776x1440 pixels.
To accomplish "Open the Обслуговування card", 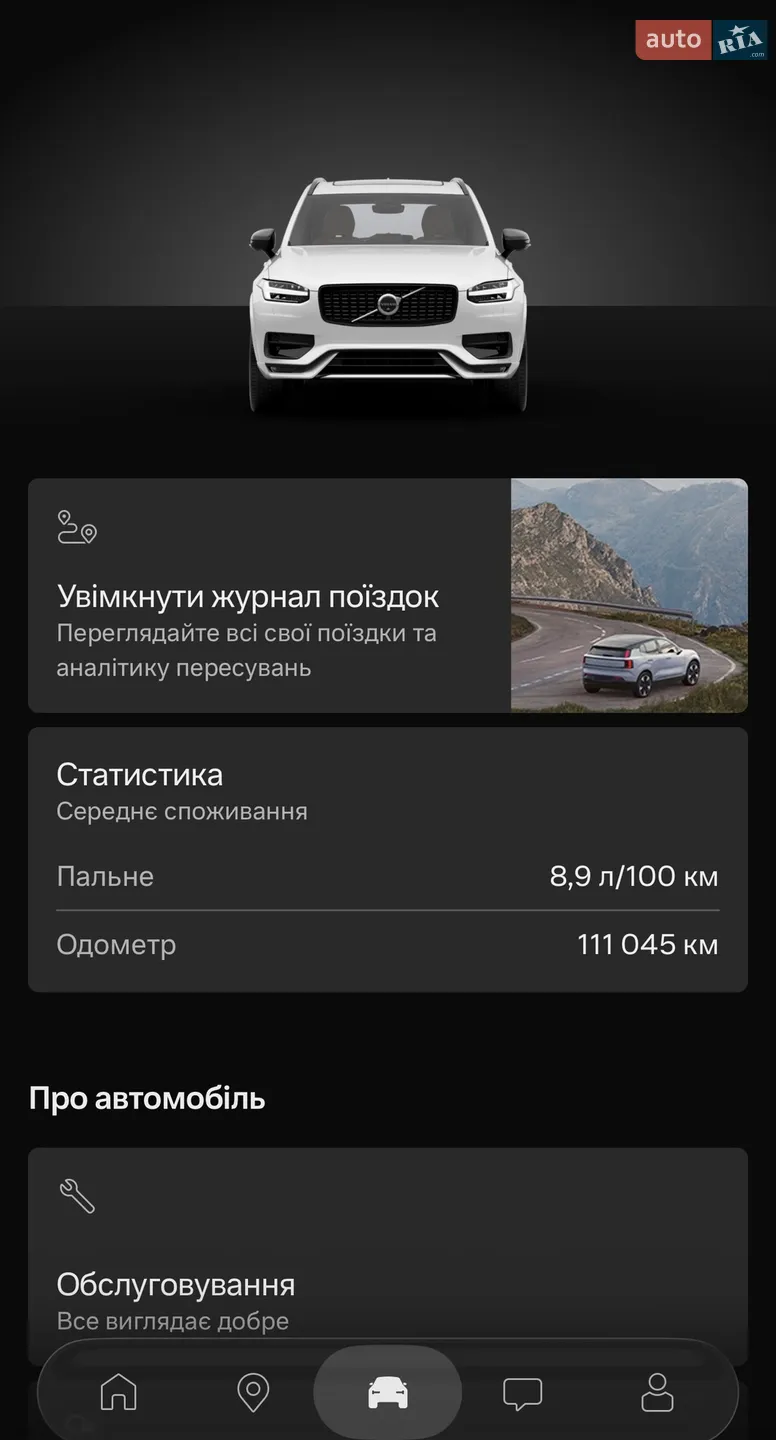I will pos(388,1256).
